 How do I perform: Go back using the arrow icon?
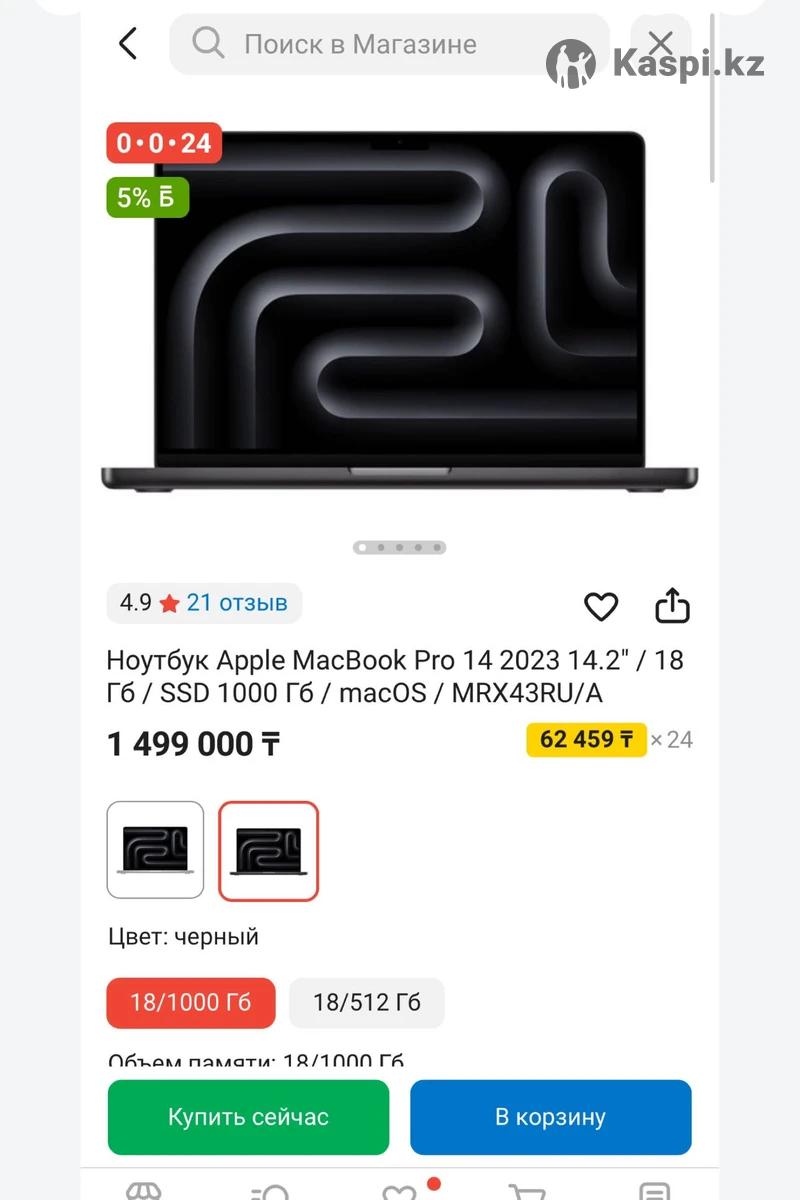click(128, 44)
